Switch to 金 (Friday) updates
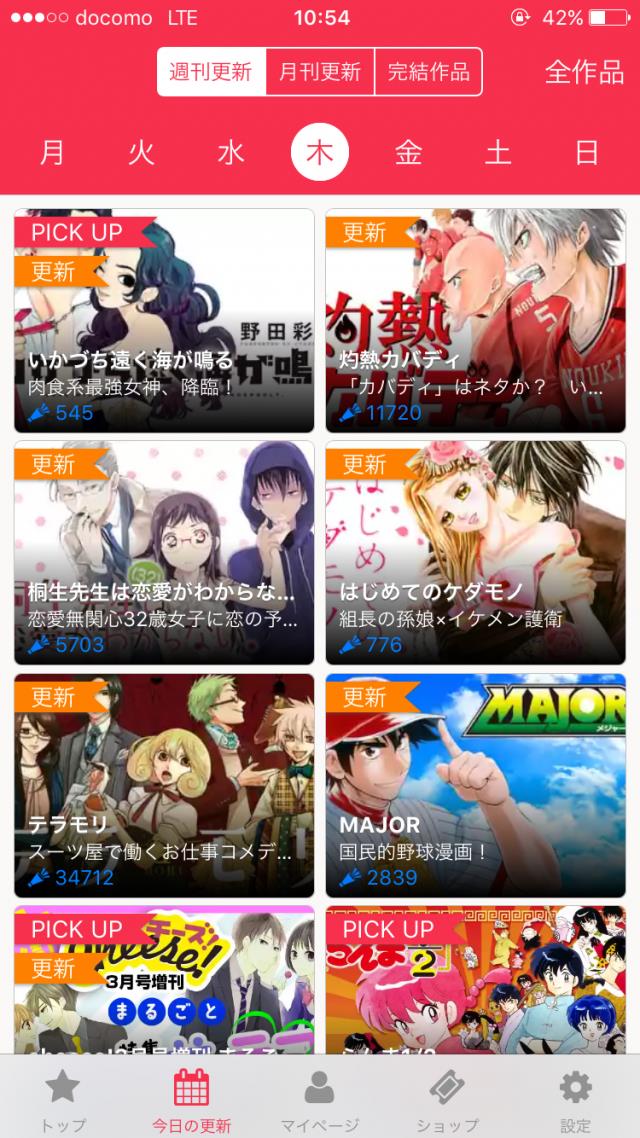Image resolution: width=640 pixels, height=1138 pixels. coord(408,152)
